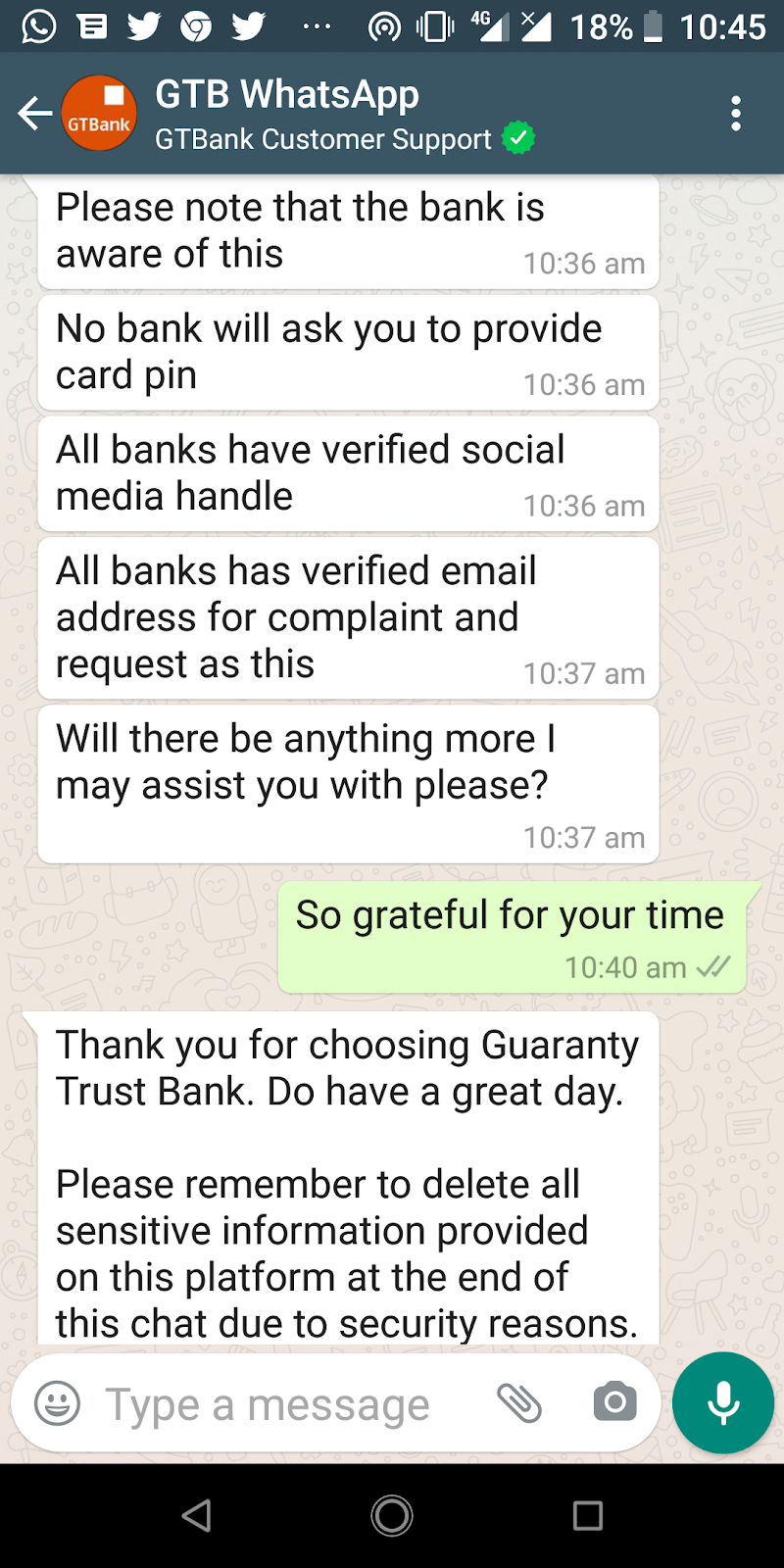Screen dimensions: 784x1568
Task: Open the camera to send a photo
Action: [614, 1402]
